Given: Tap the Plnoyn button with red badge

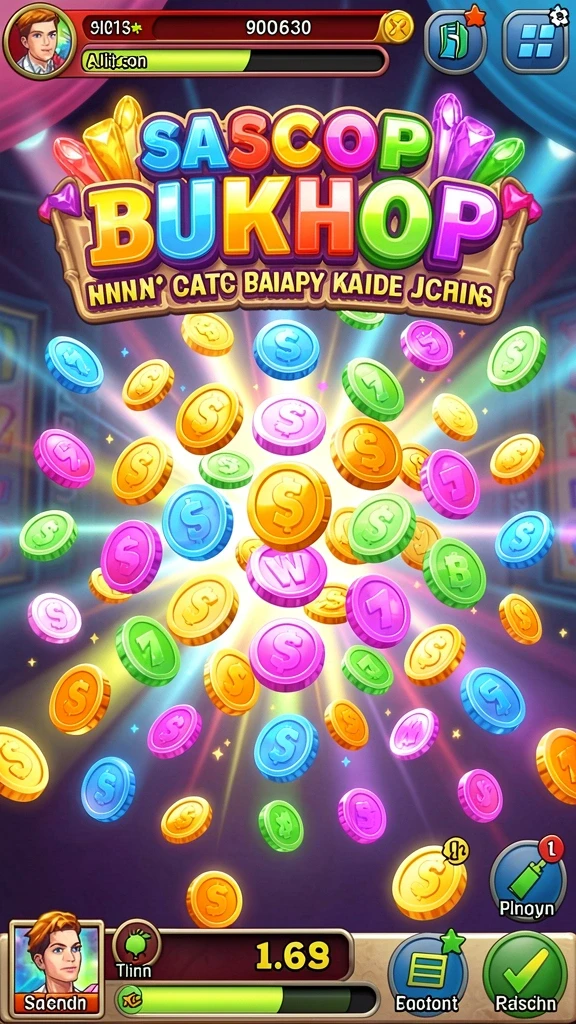Looking at the screenshot, I should click(x=528, y=880).
